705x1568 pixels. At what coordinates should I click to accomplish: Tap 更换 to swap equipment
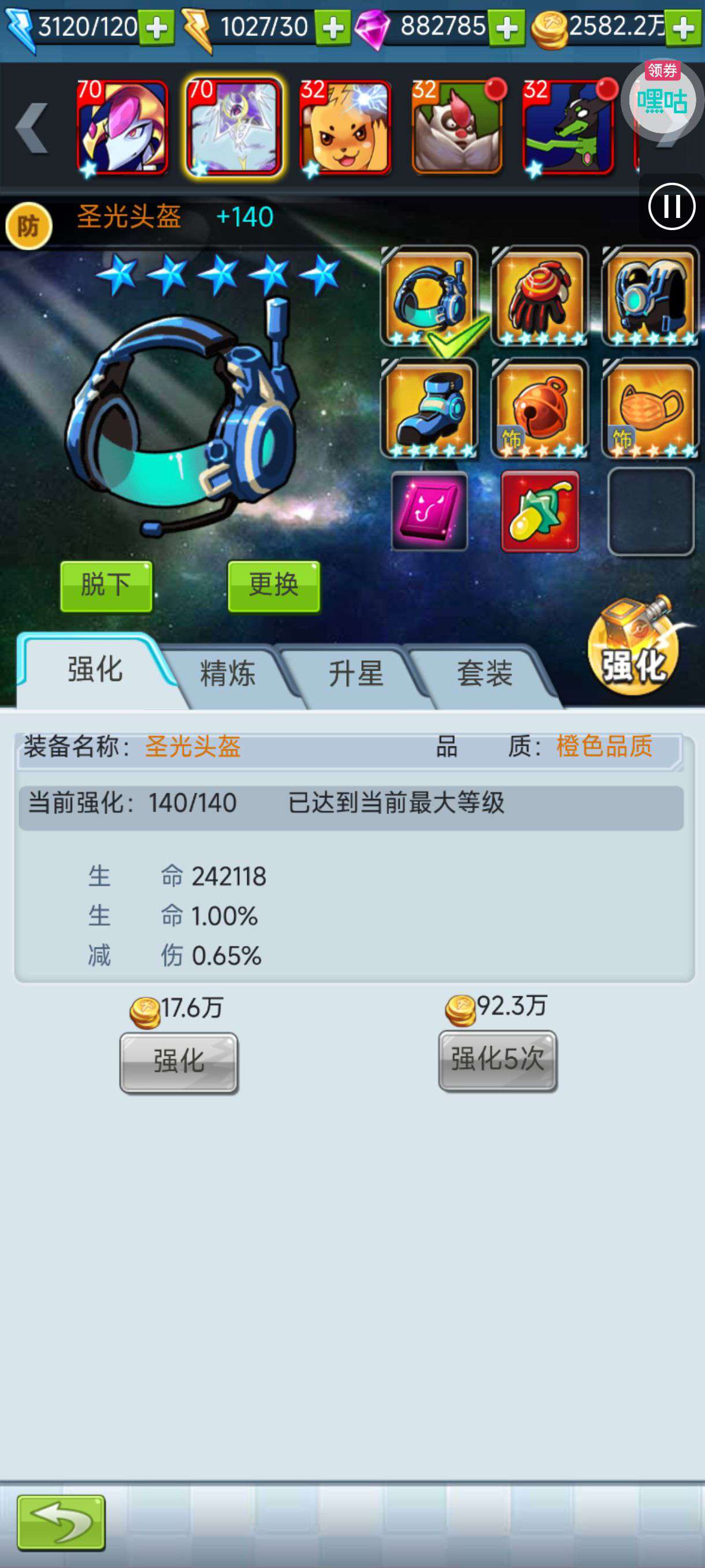click(x=274, y=586)
